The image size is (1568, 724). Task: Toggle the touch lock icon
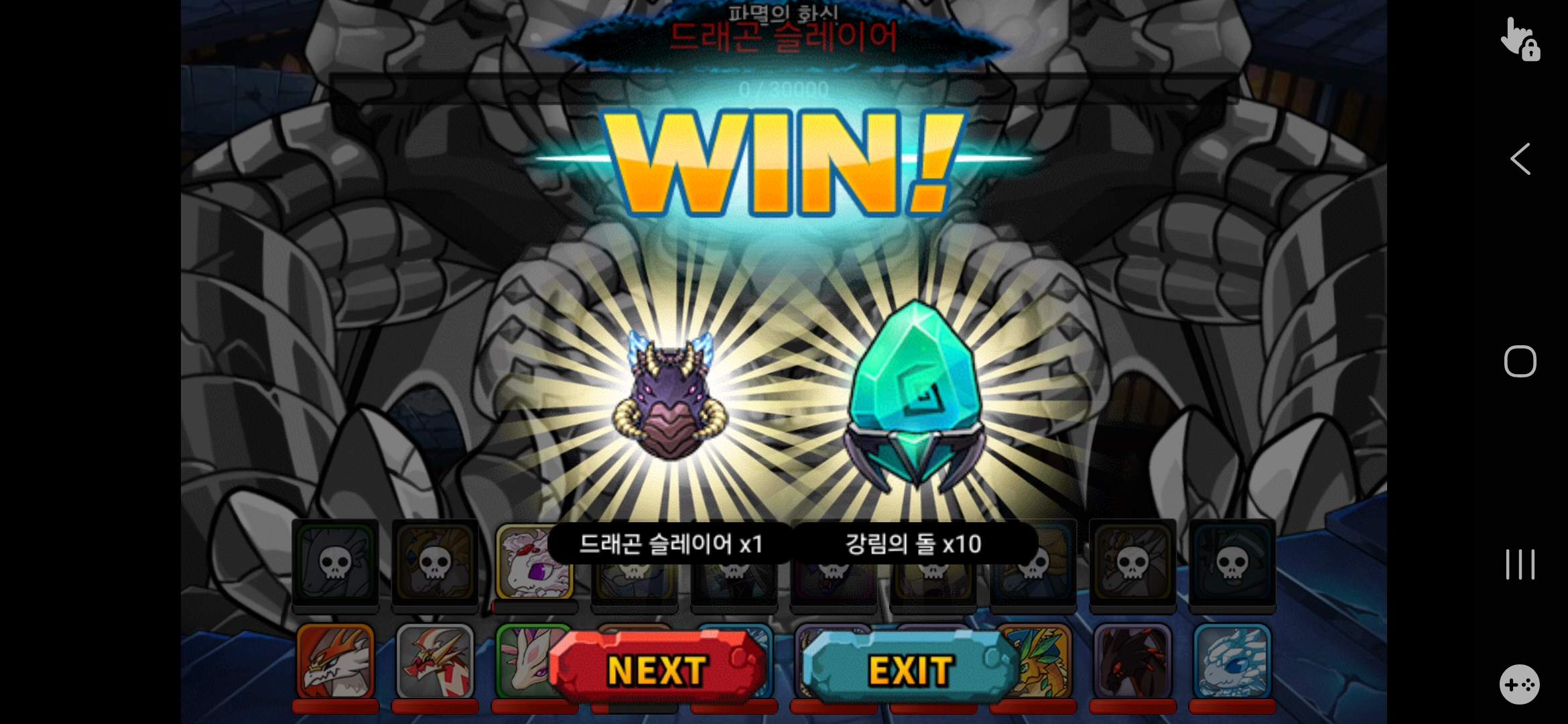point(1520,39)
